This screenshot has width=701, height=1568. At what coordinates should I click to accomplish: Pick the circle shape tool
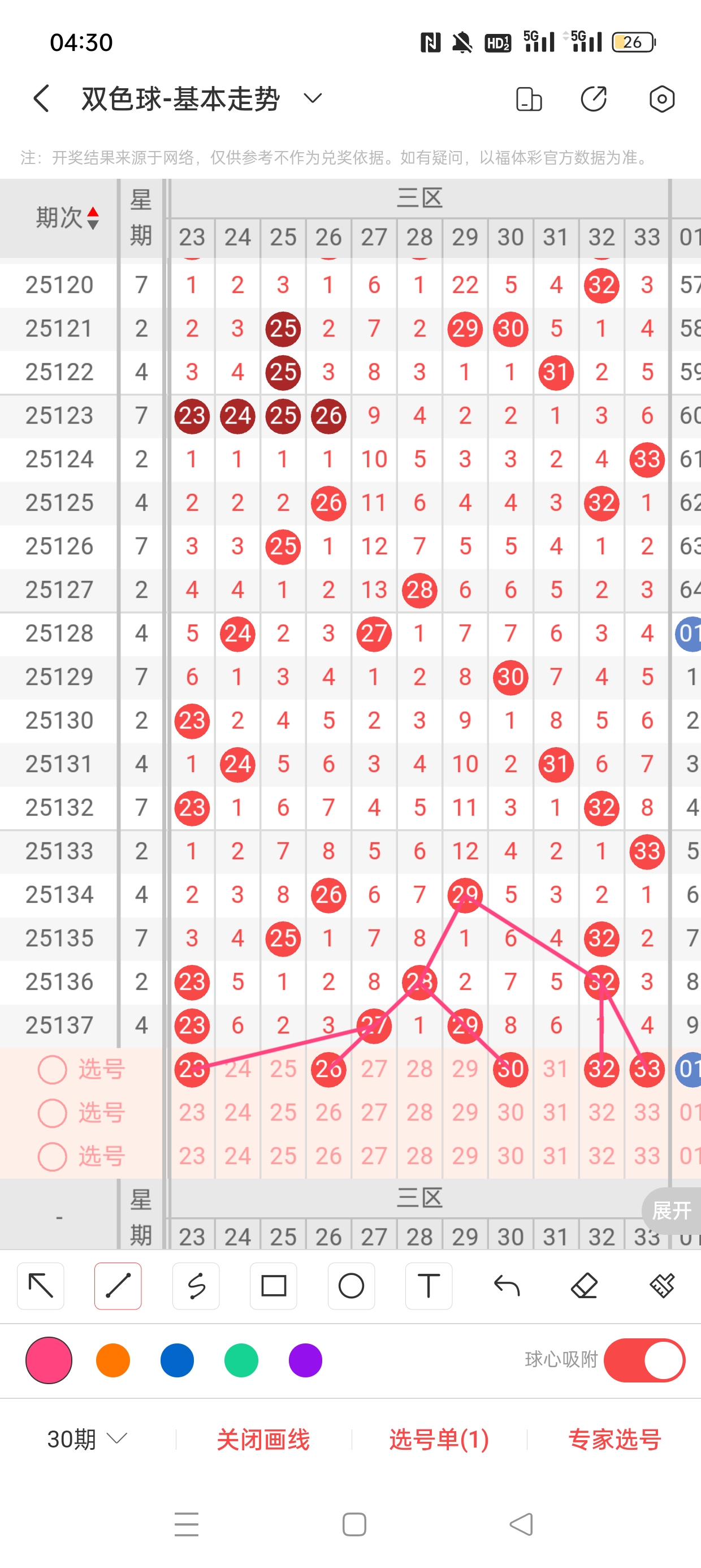351,1286
